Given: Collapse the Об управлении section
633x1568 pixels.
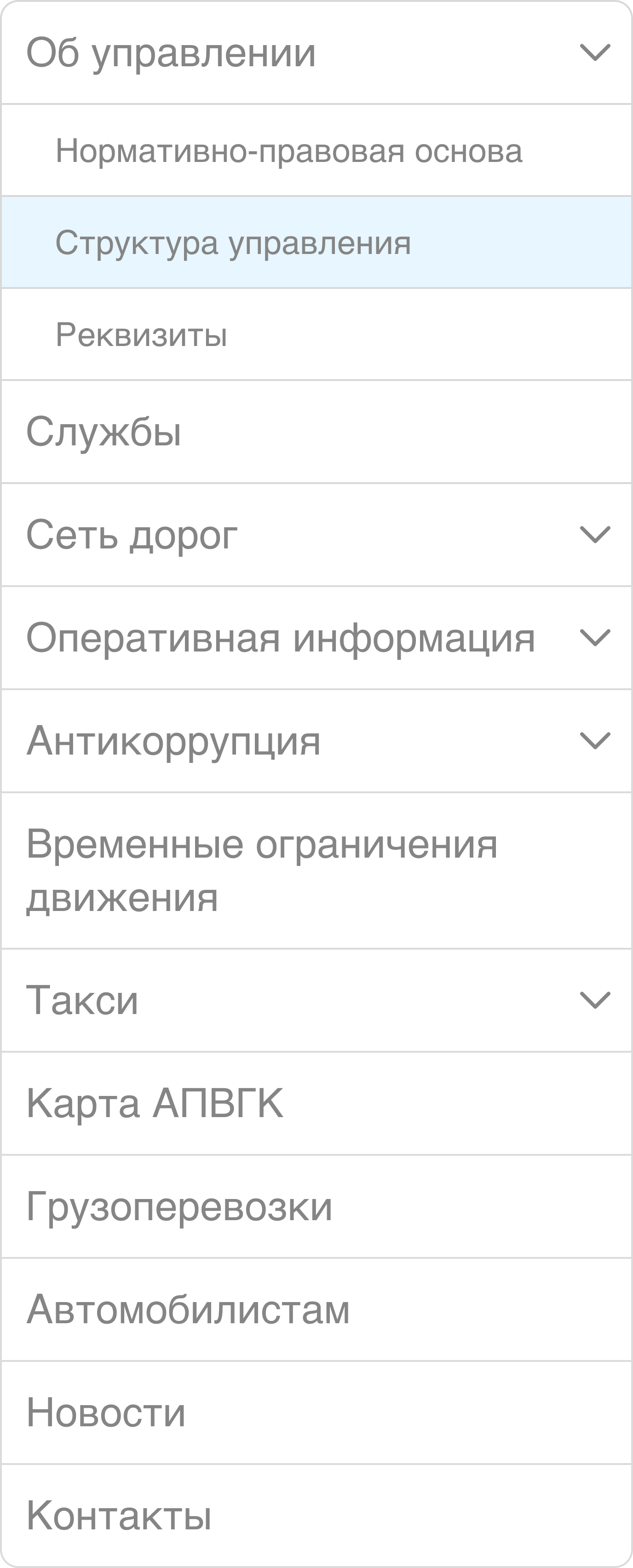Looking at the screenshot, I should [595, 53].
